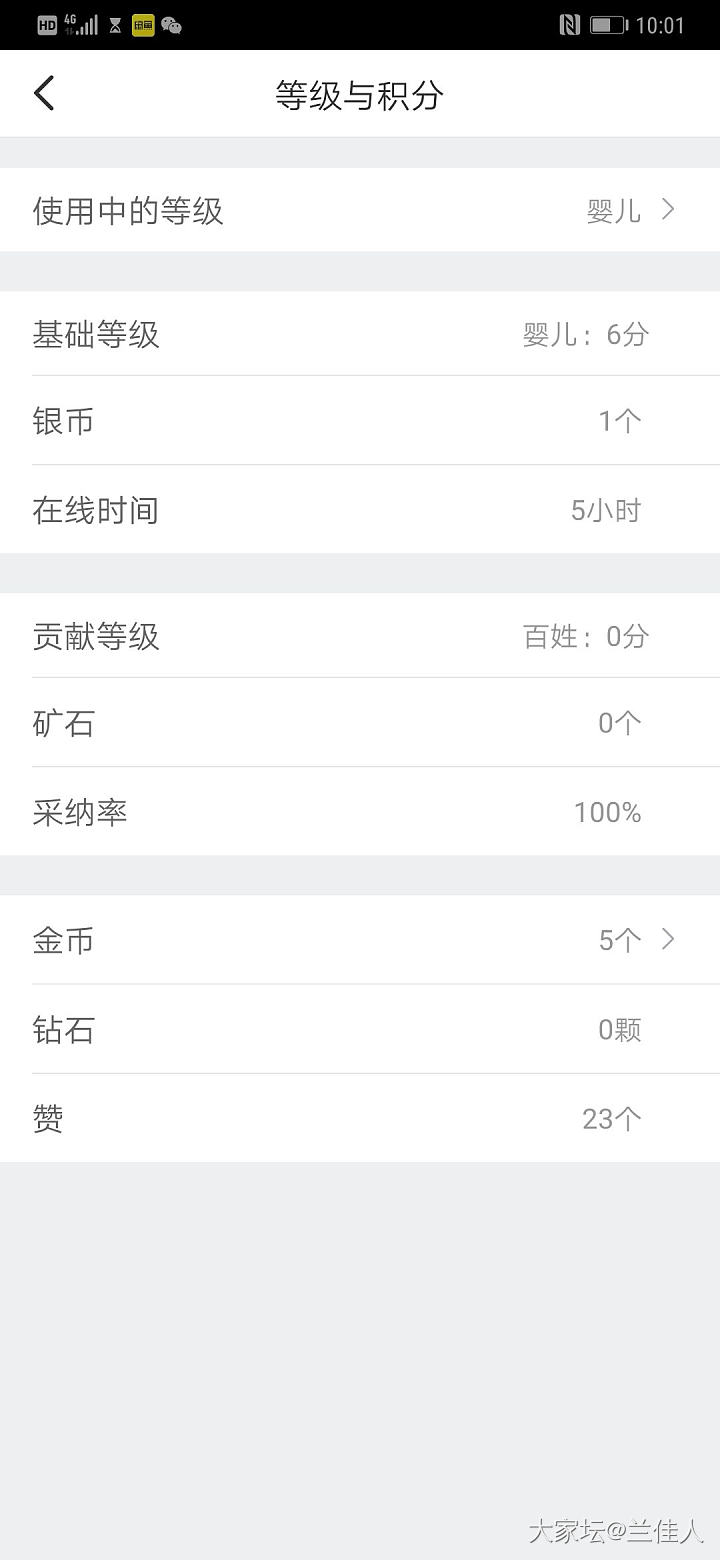Go back from 等级与积分 page
The height and width of the screenshot is (1560, 720).
[44, 94]
